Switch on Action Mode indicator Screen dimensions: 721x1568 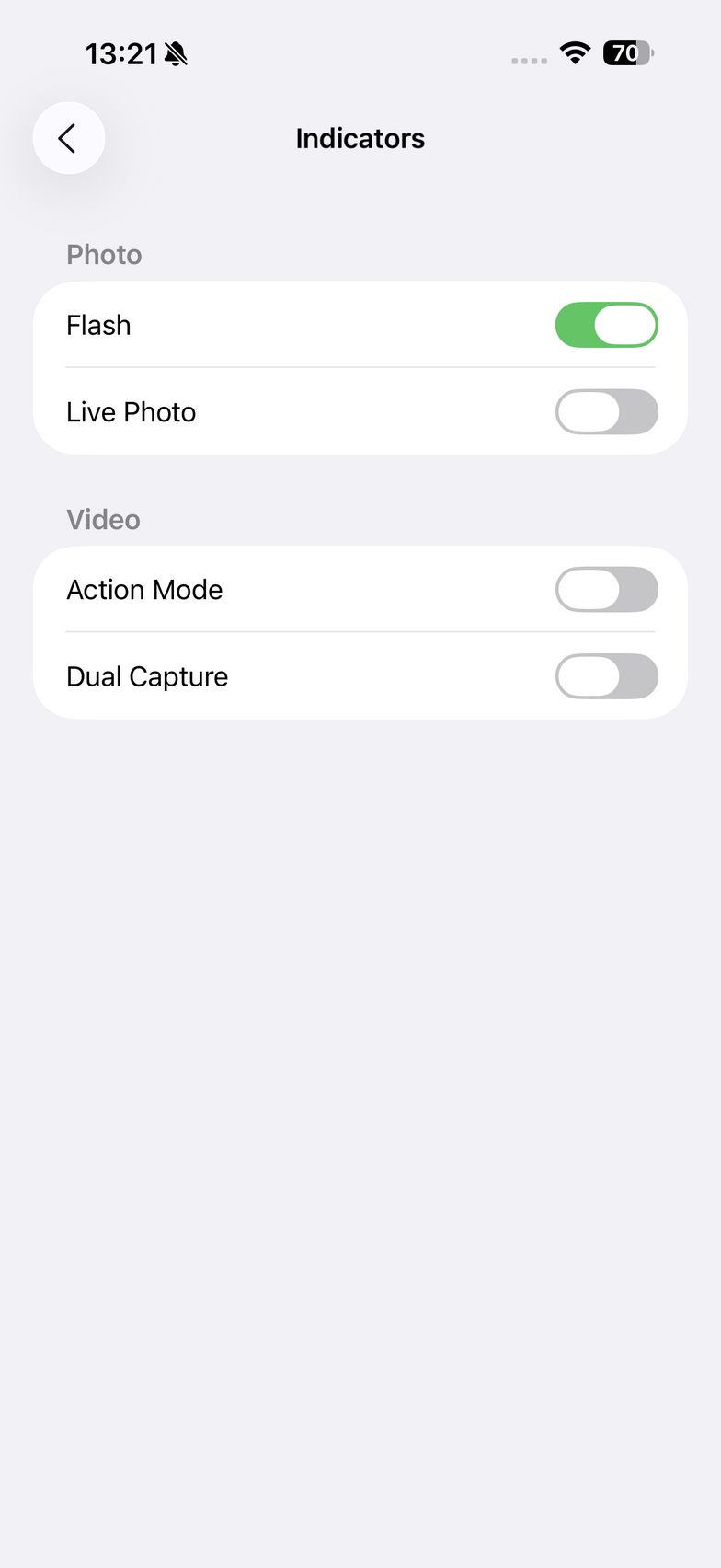[606, 590]
